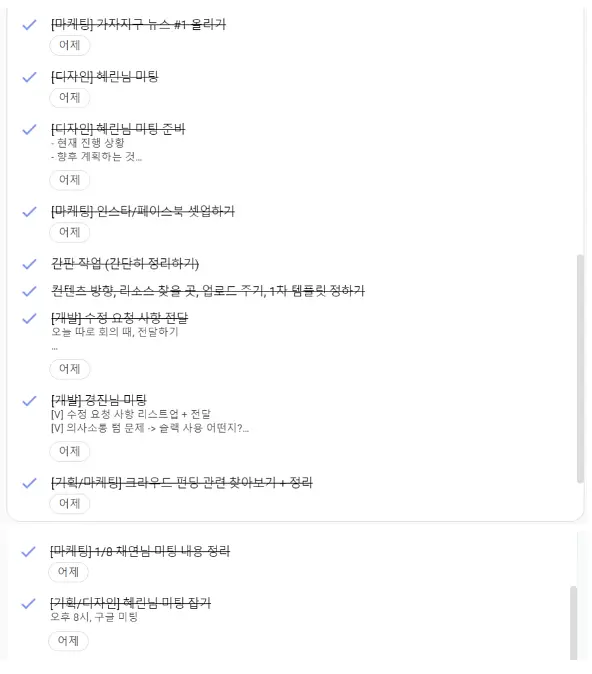Uncheck the 인스타/페이스북 셋업하기 task
The height and width of the screenshot is (674, 592).
pyautogui.click(x=29, y=211)
